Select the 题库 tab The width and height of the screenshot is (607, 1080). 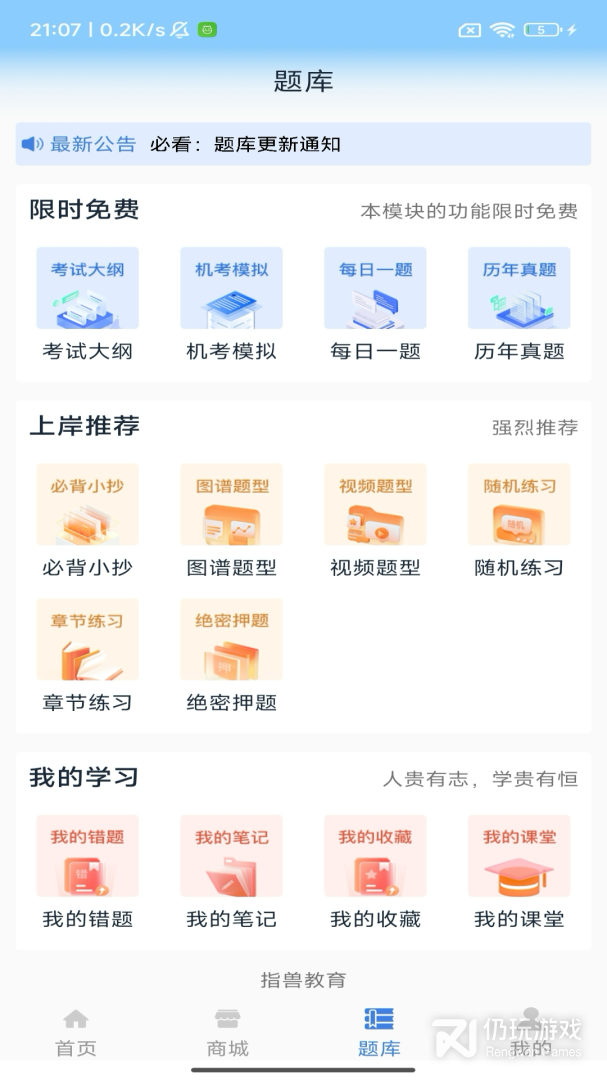(379, 1032)
